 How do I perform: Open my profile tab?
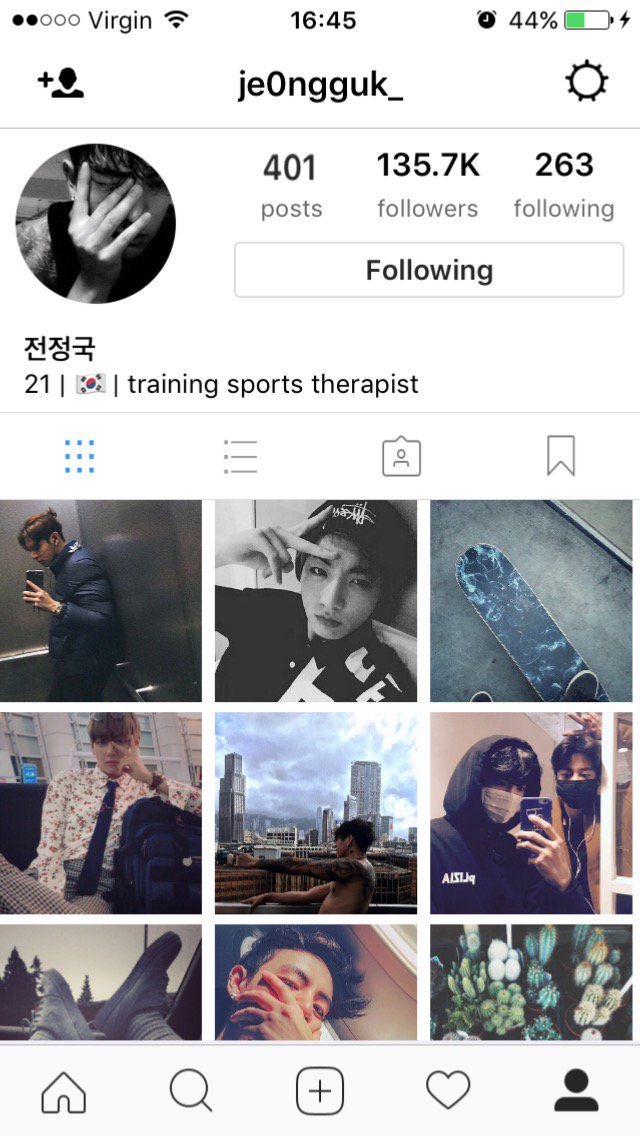tap(576, 1090)
